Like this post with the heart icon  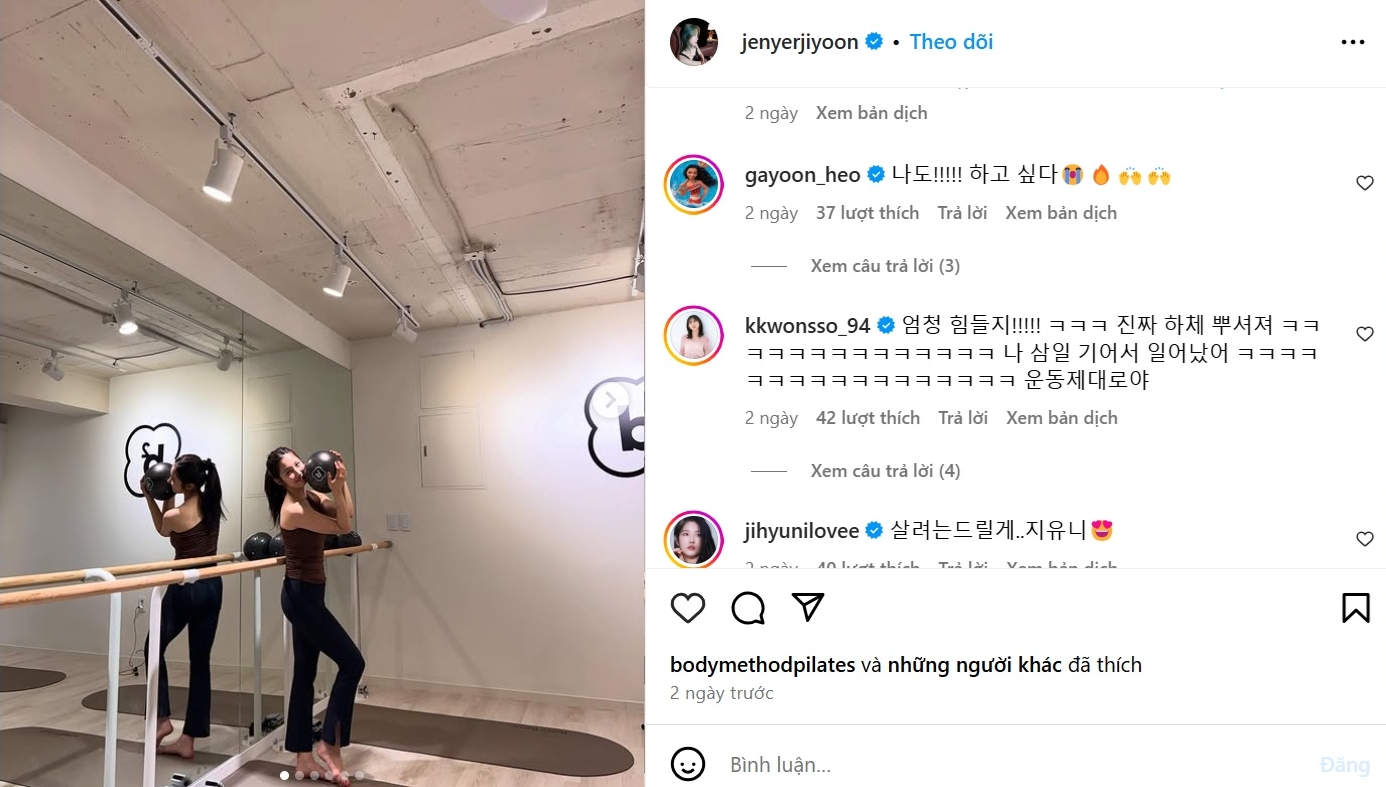click(688, 607)
